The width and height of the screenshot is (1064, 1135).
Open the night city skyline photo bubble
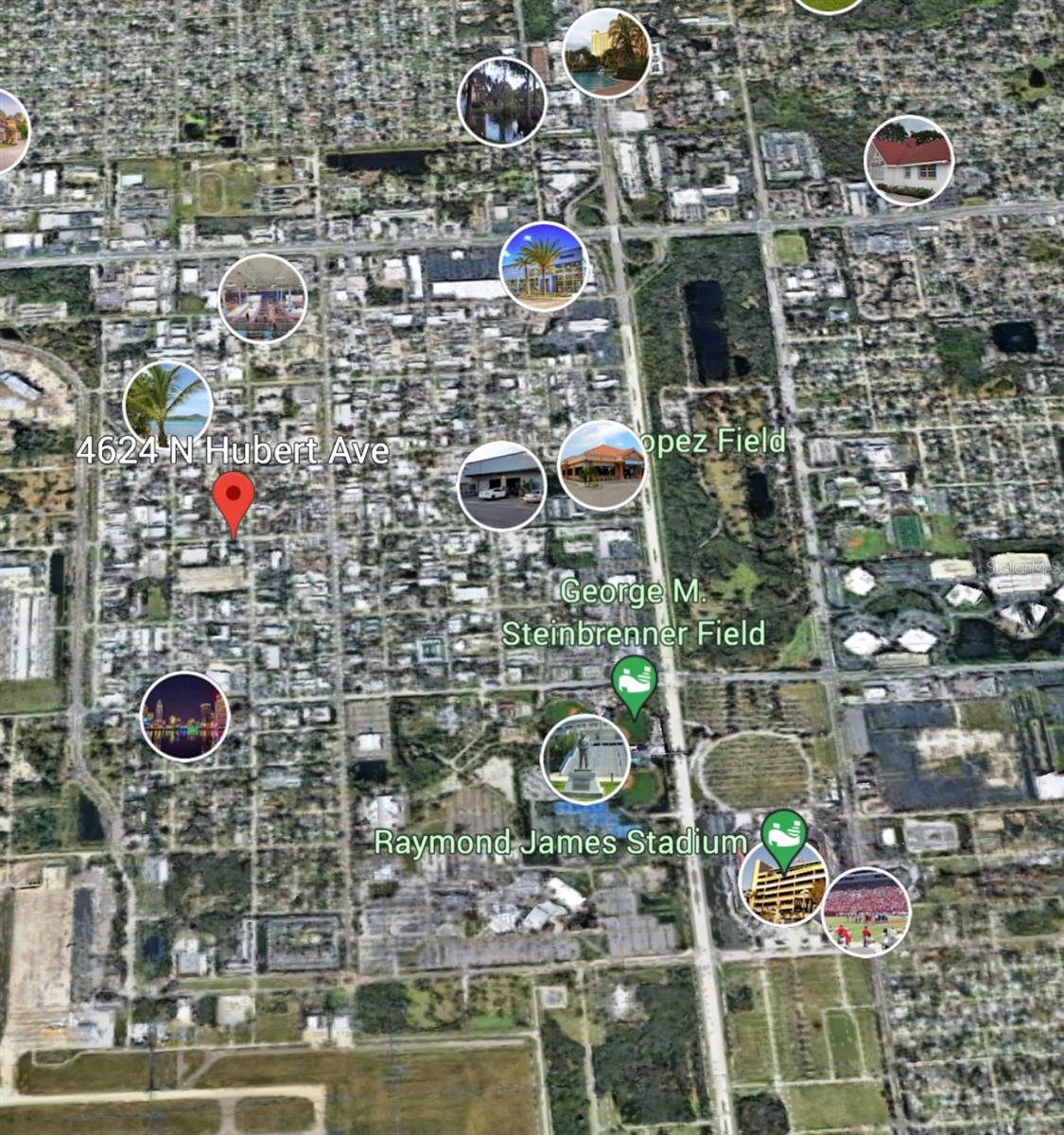184,716
